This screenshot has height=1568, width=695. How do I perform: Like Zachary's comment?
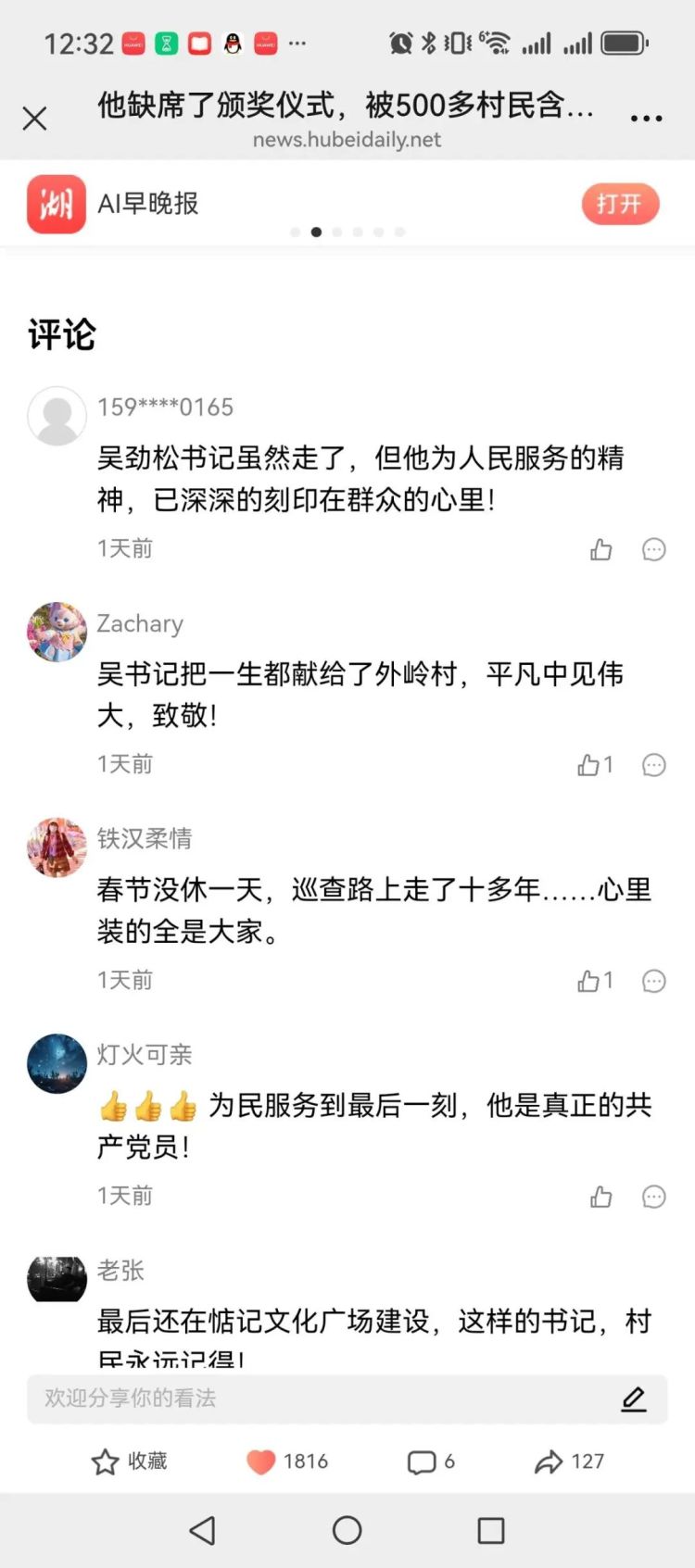(590, 765)
